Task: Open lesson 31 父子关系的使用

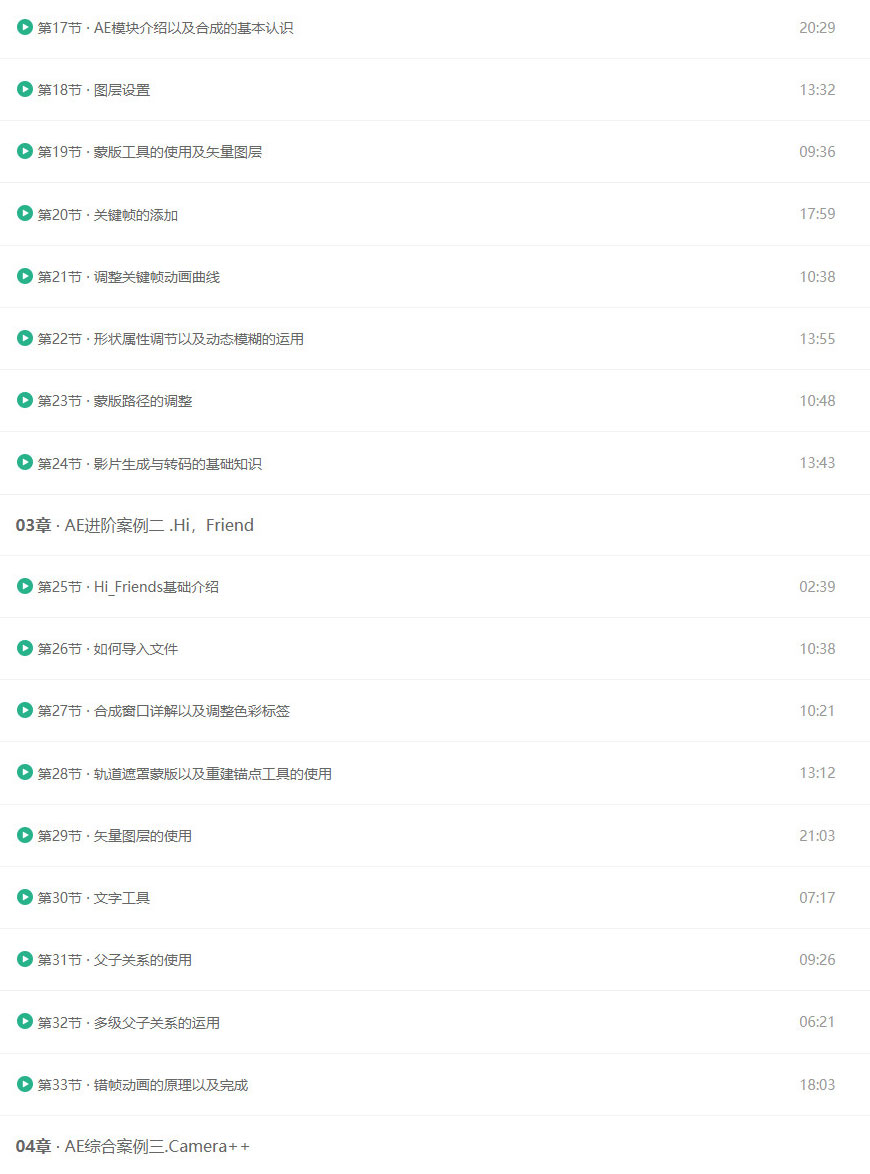Action: 115,960
